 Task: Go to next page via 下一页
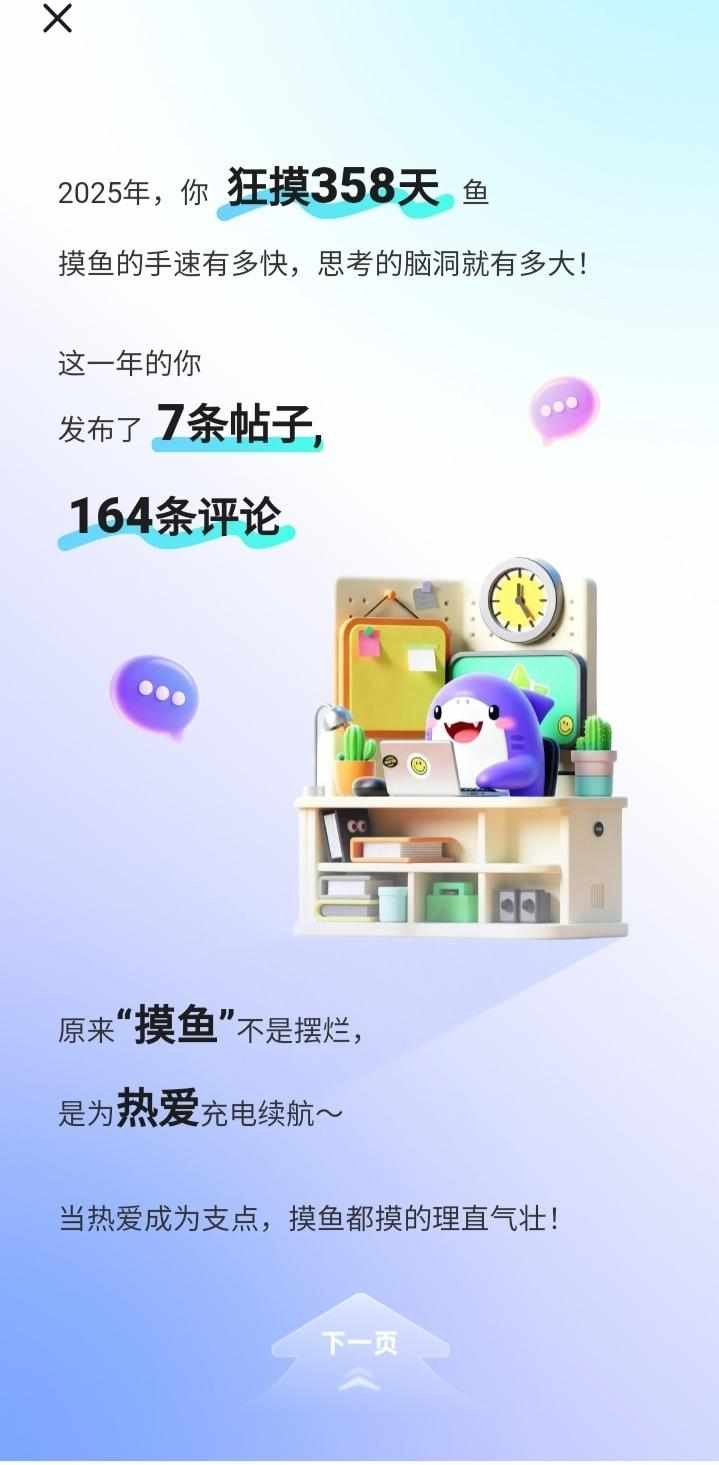359,1344
